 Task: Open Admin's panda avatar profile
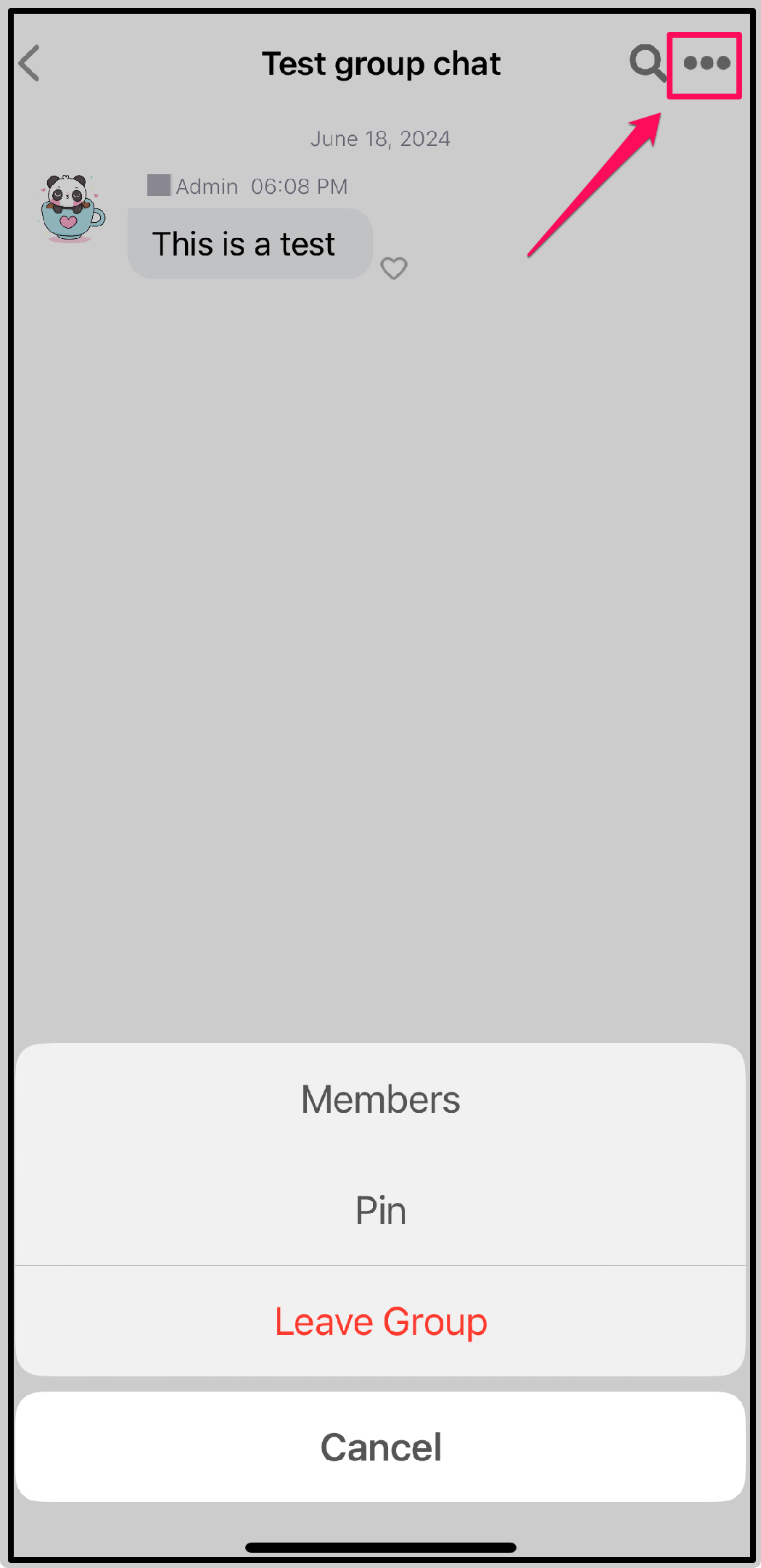pyautogui.click(x=71, y=208)
